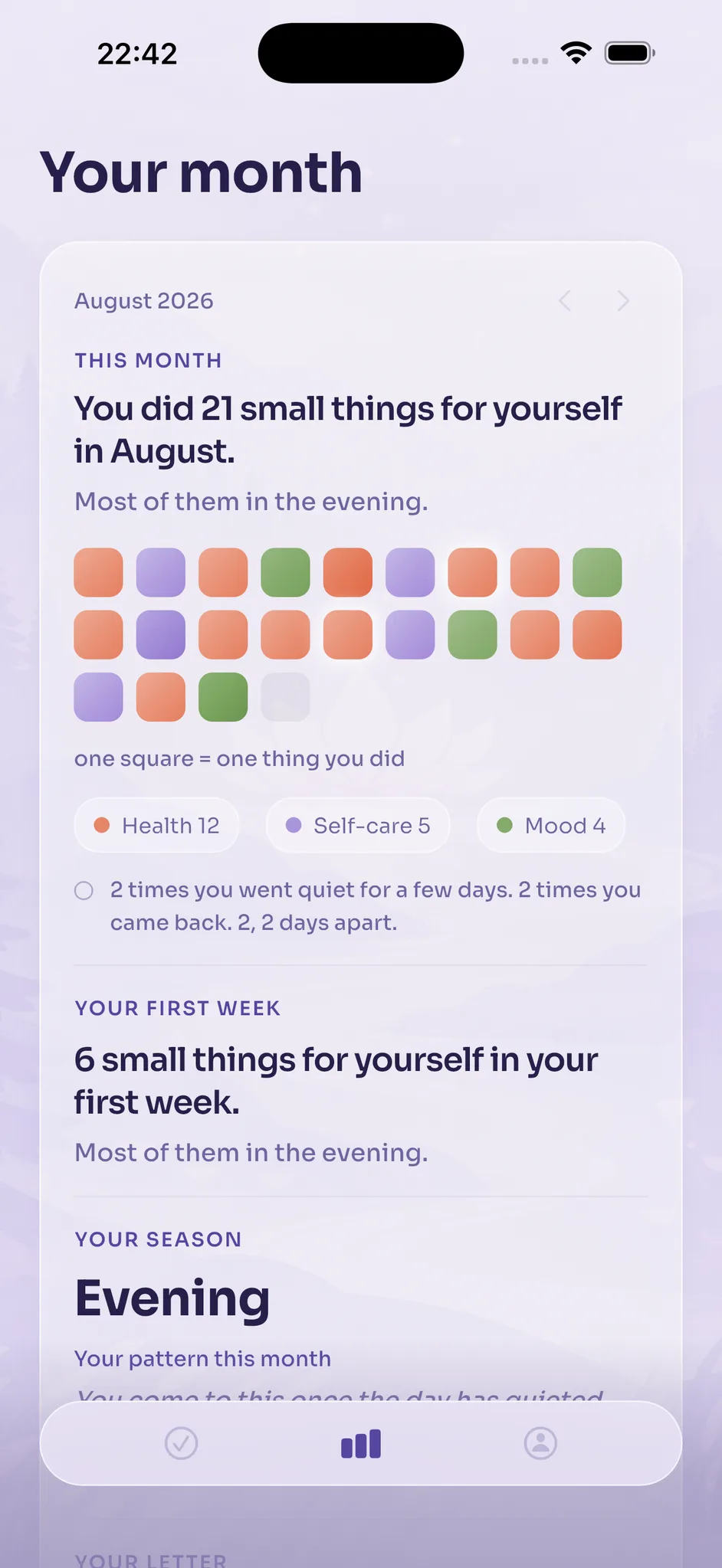This screenshot has width=722, height=1568.
Task: Select the Self-care 5 chip
Action: click(358, 826)
